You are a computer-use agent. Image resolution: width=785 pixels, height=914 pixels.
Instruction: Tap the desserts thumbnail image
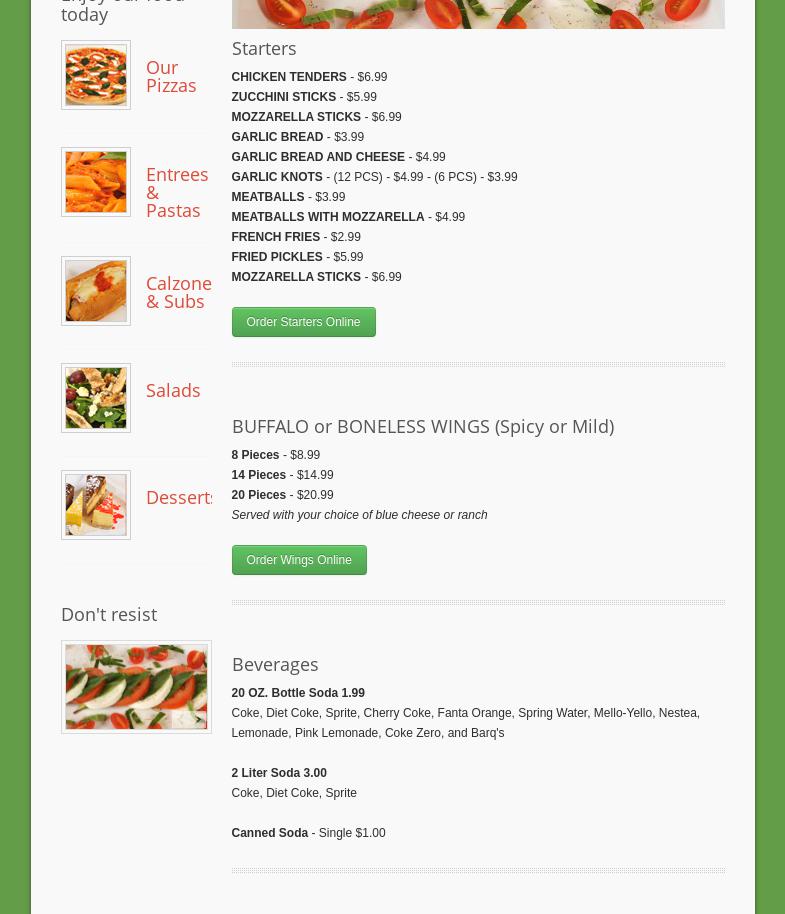[x=96, y=505]
